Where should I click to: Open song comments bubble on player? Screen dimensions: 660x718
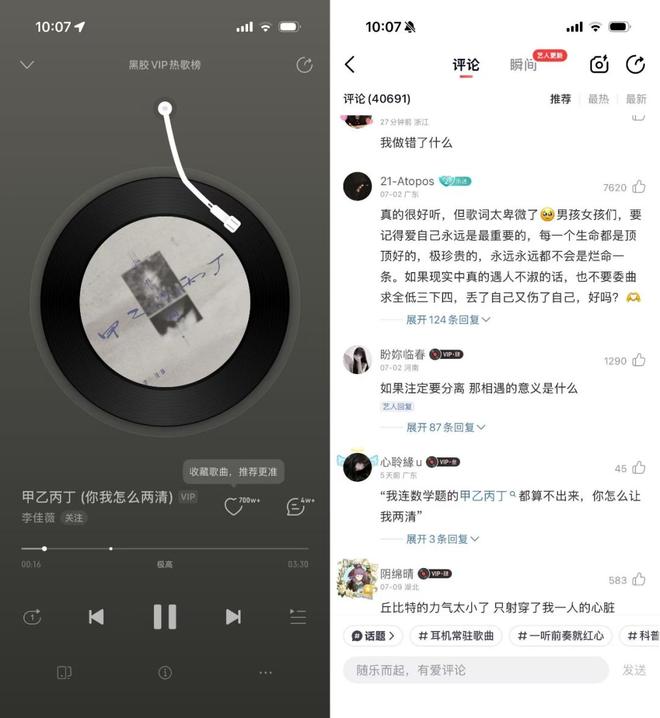click(295, 506)
